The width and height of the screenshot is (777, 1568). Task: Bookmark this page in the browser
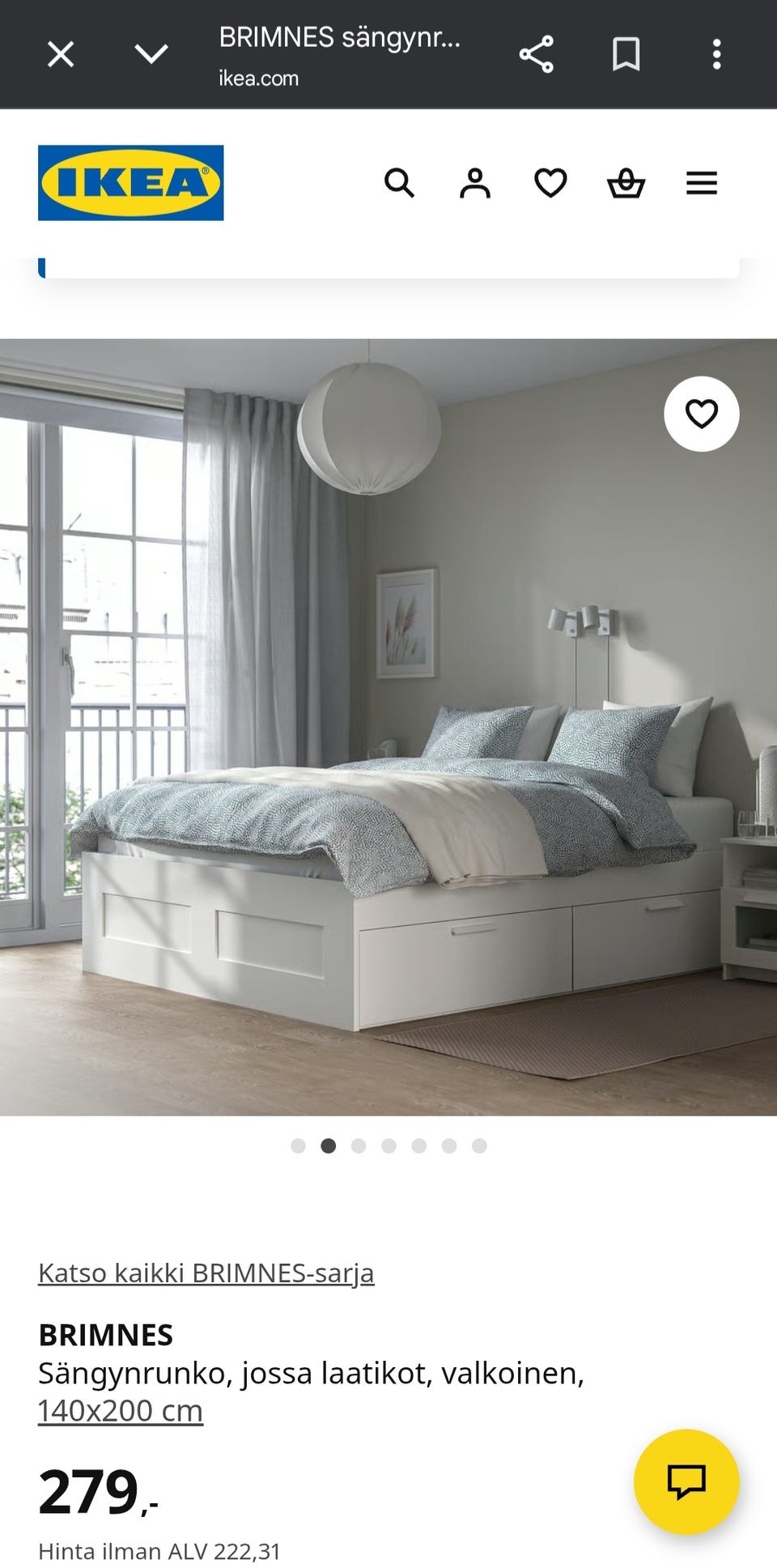(x=626, y=54)
